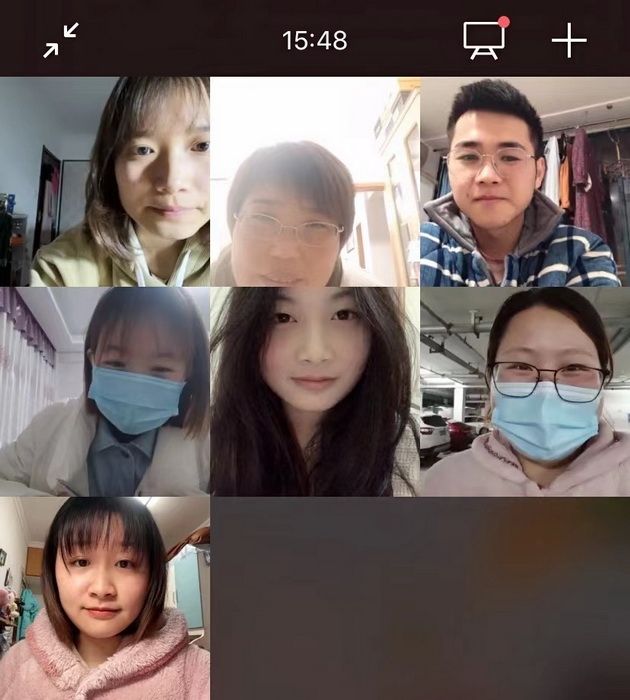Enlarge the masked woman in parking garage tile
Image resolution: width=630 pixels, height=700 pixels.
click(x=524, y=391)
